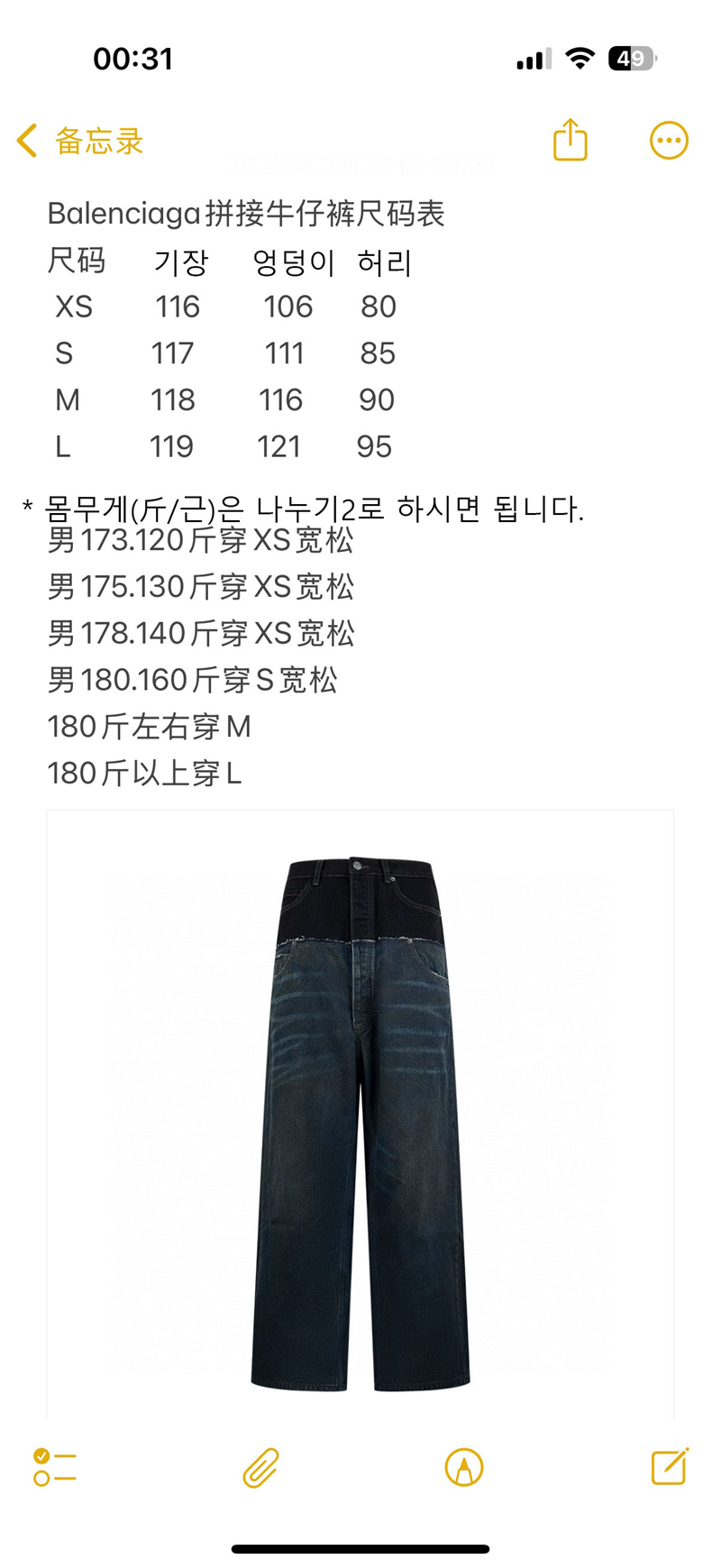721x1568 pixels.
Task: Open the jeans image attachment
Action: click(360, 1114)
